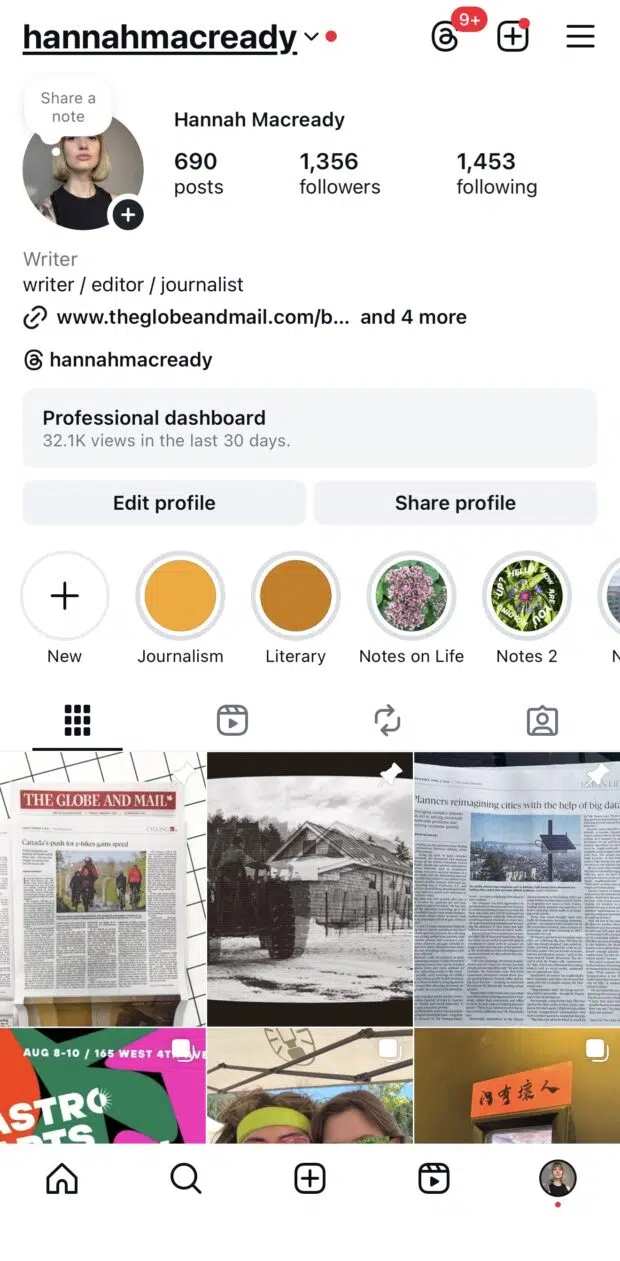The height and width of the screenshot is (1261, 620).
Task: Open the theglobeandmail.com bio link
Action: (203, 317)
